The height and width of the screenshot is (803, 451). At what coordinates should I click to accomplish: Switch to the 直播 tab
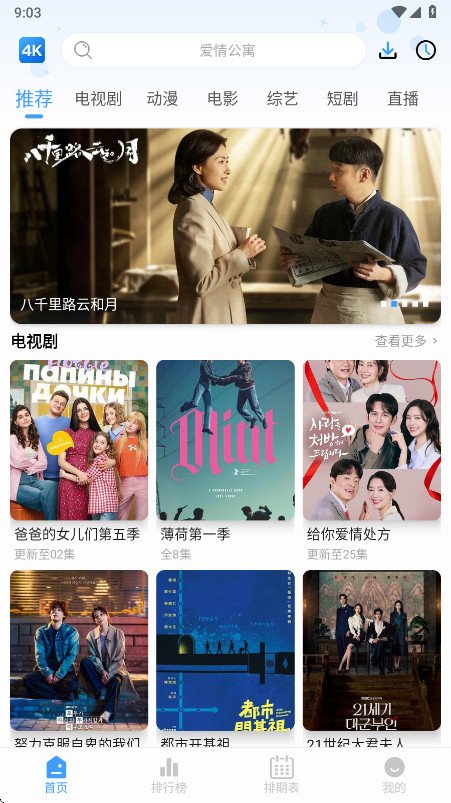click(403, 98)
